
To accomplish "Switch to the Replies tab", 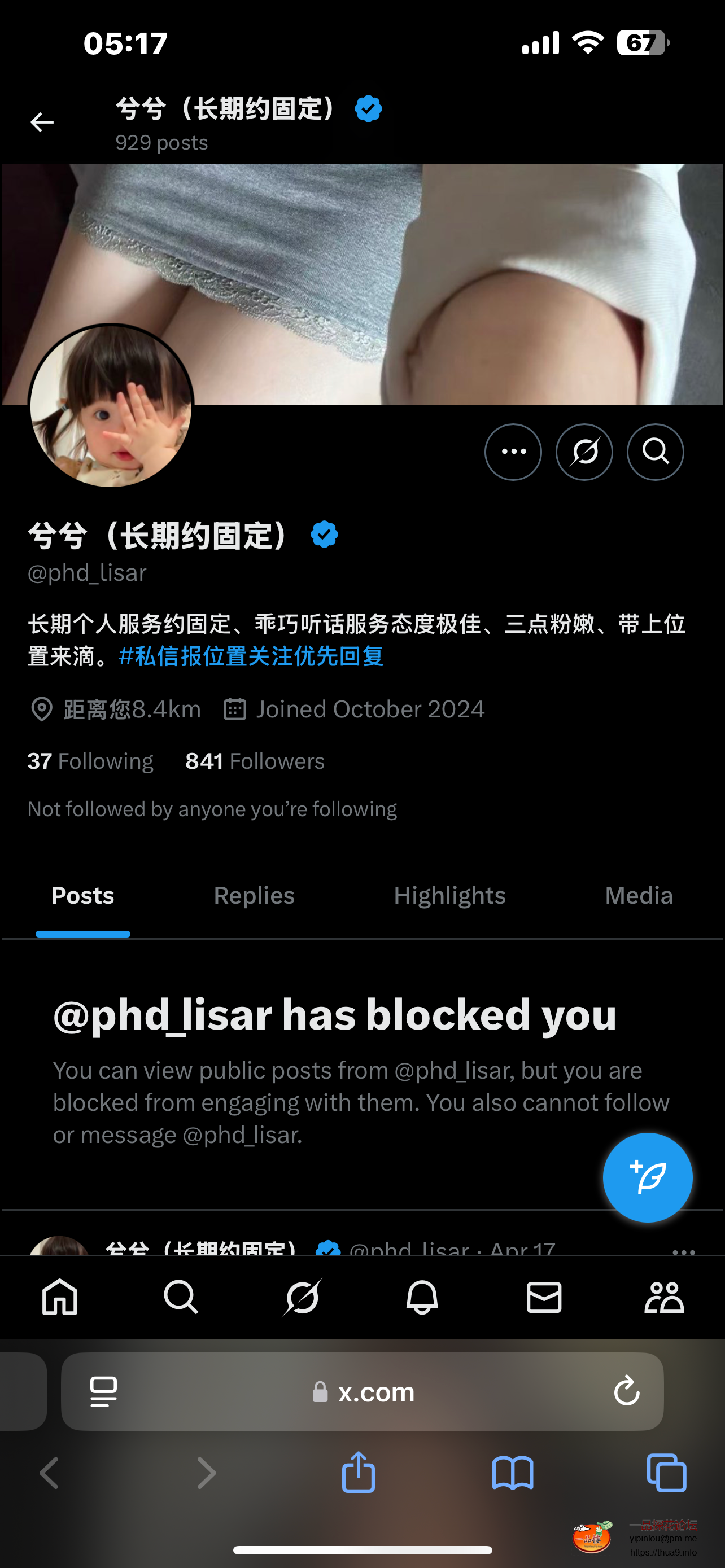I will click(x=254, y=895).
